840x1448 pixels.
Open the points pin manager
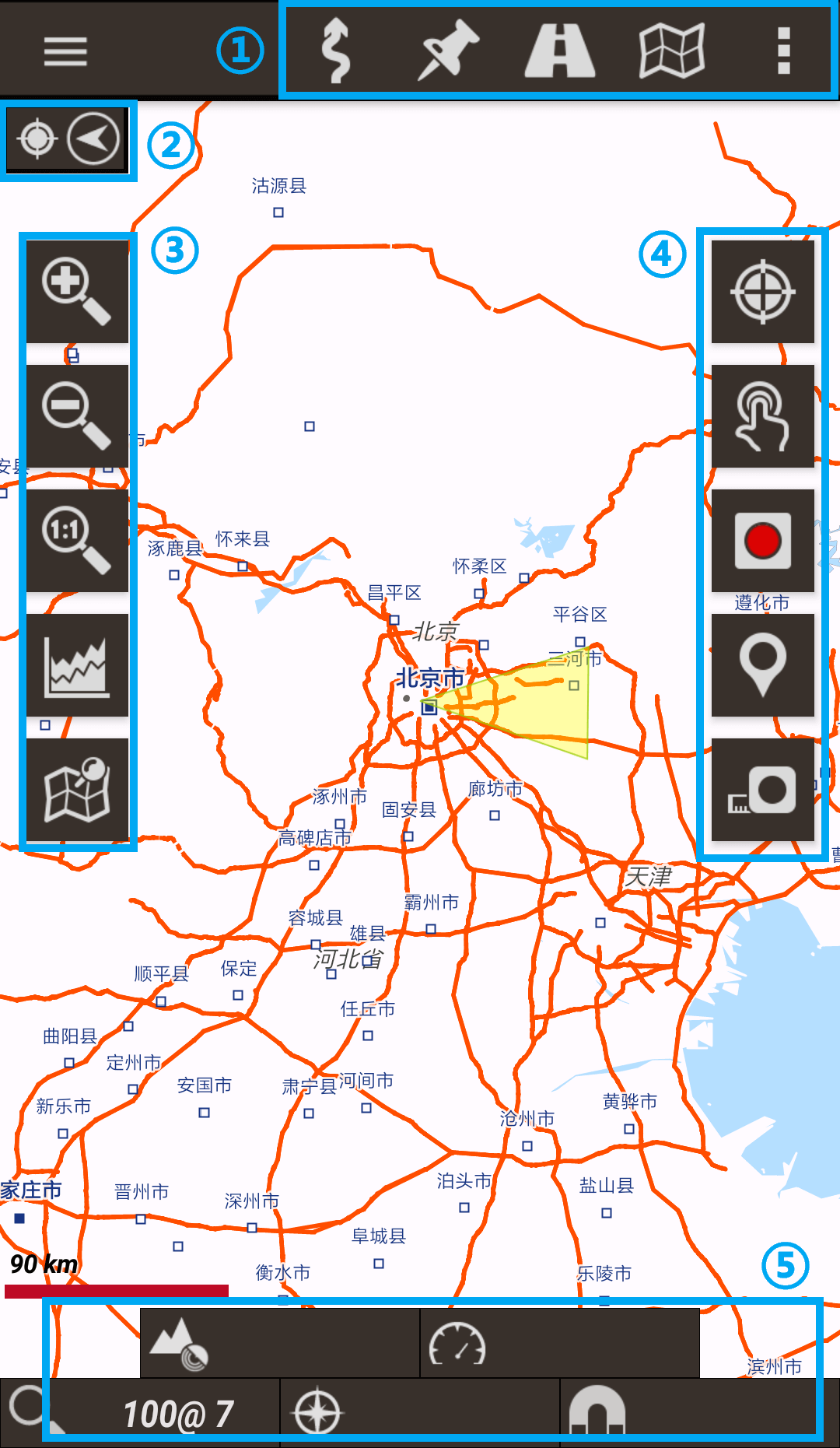[x=449, y=51]
